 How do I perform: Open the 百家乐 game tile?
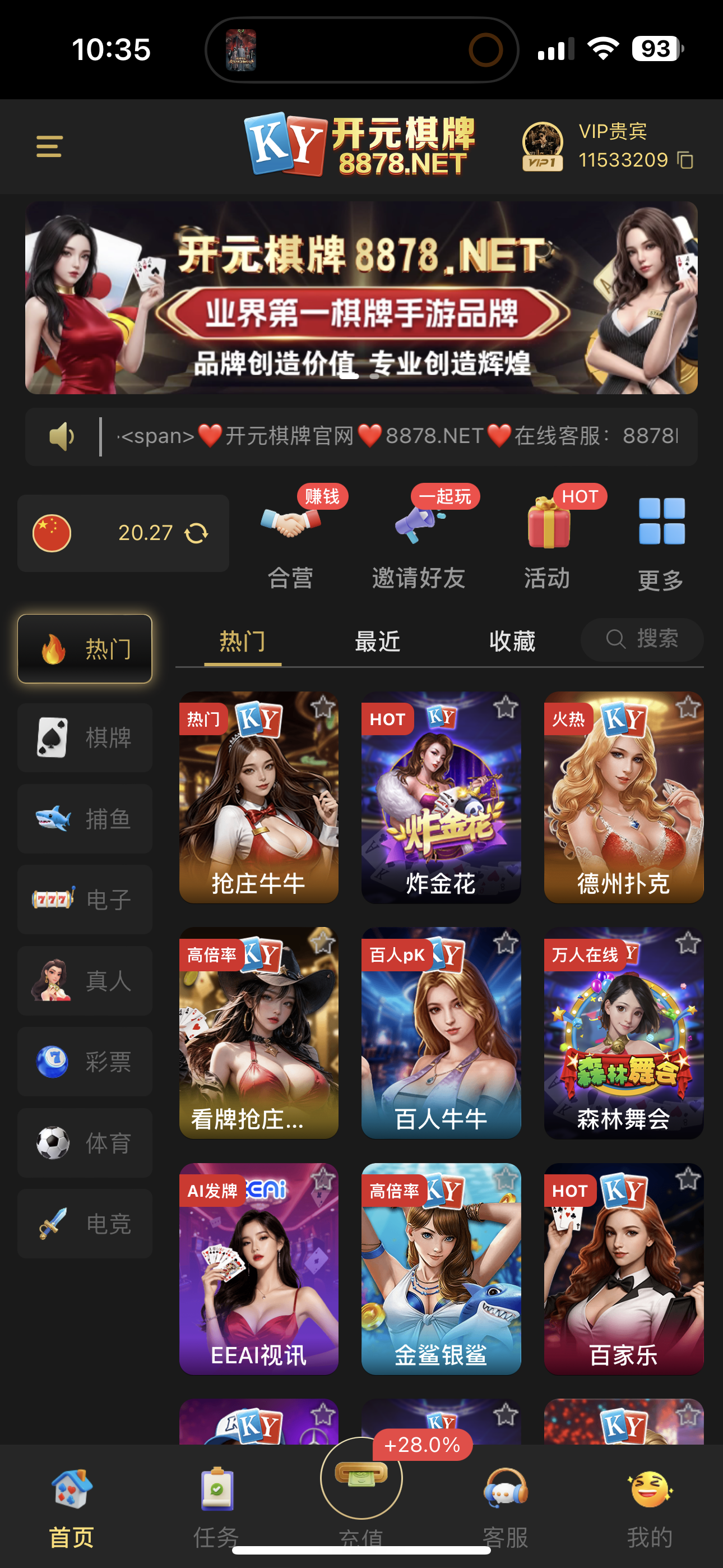tap(624, 1269)
